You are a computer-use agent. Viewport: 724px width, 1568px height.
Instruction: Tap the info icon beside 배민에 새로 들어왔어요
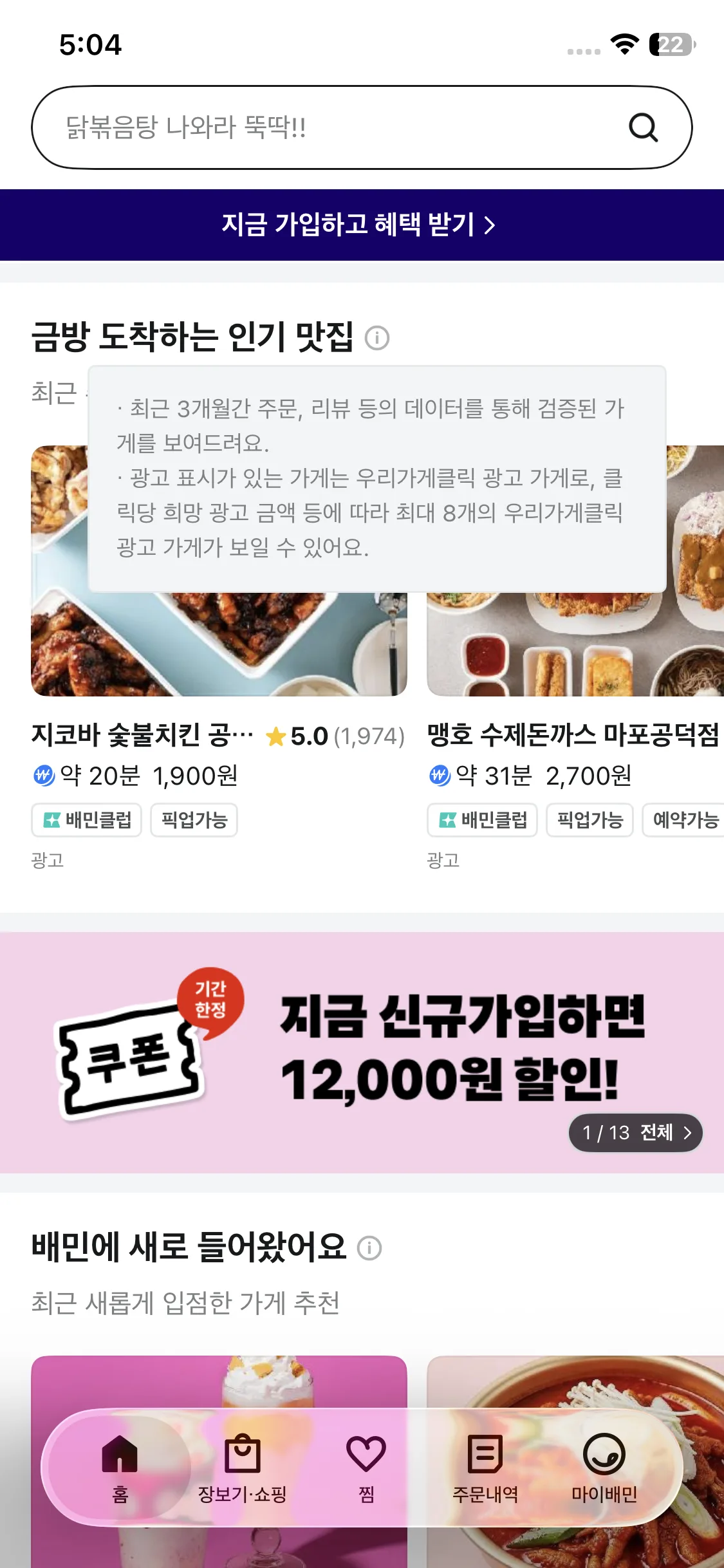click(369, 1248)
